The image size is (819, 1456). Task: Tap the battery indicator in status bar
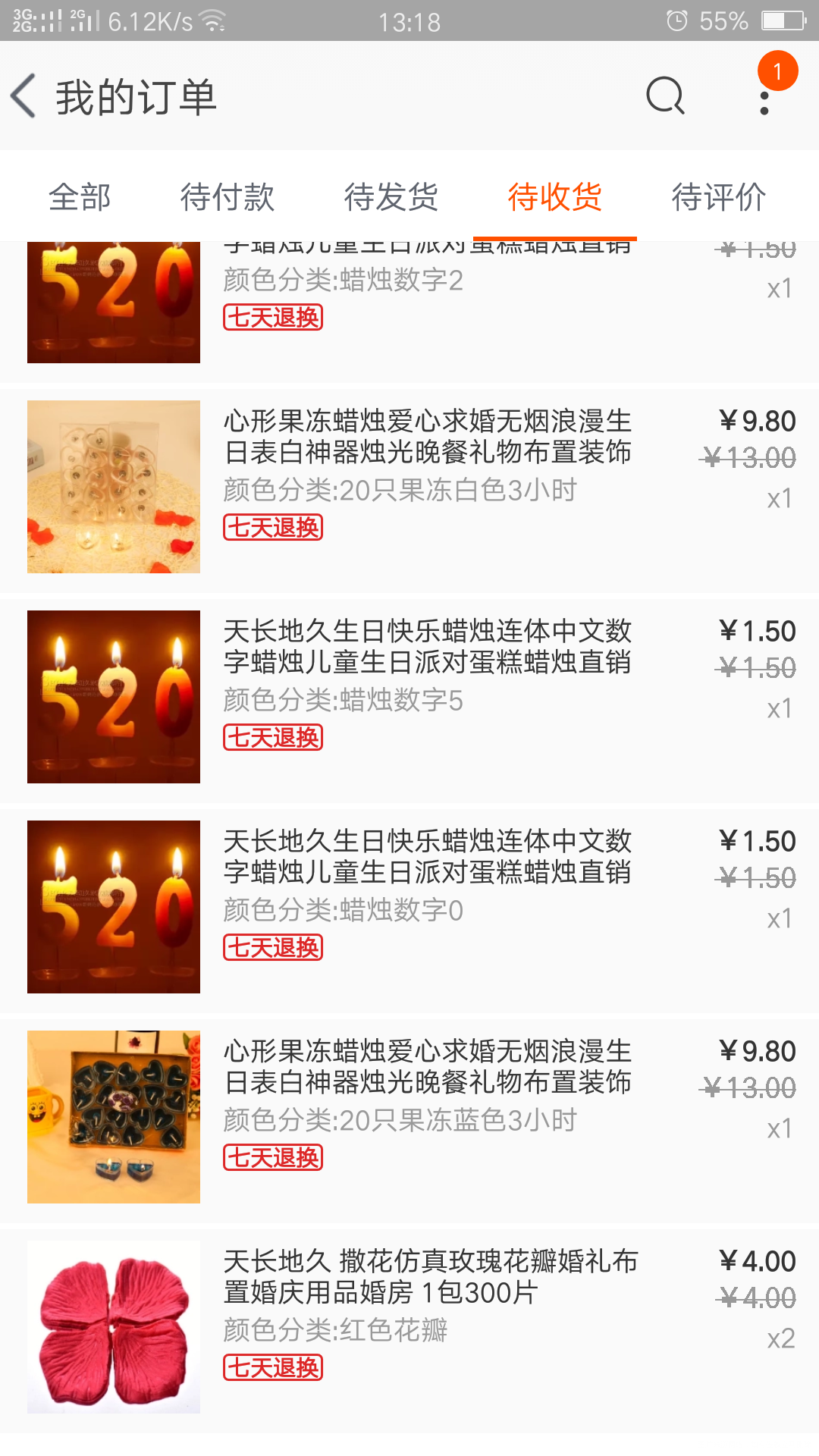click(781, 21)
